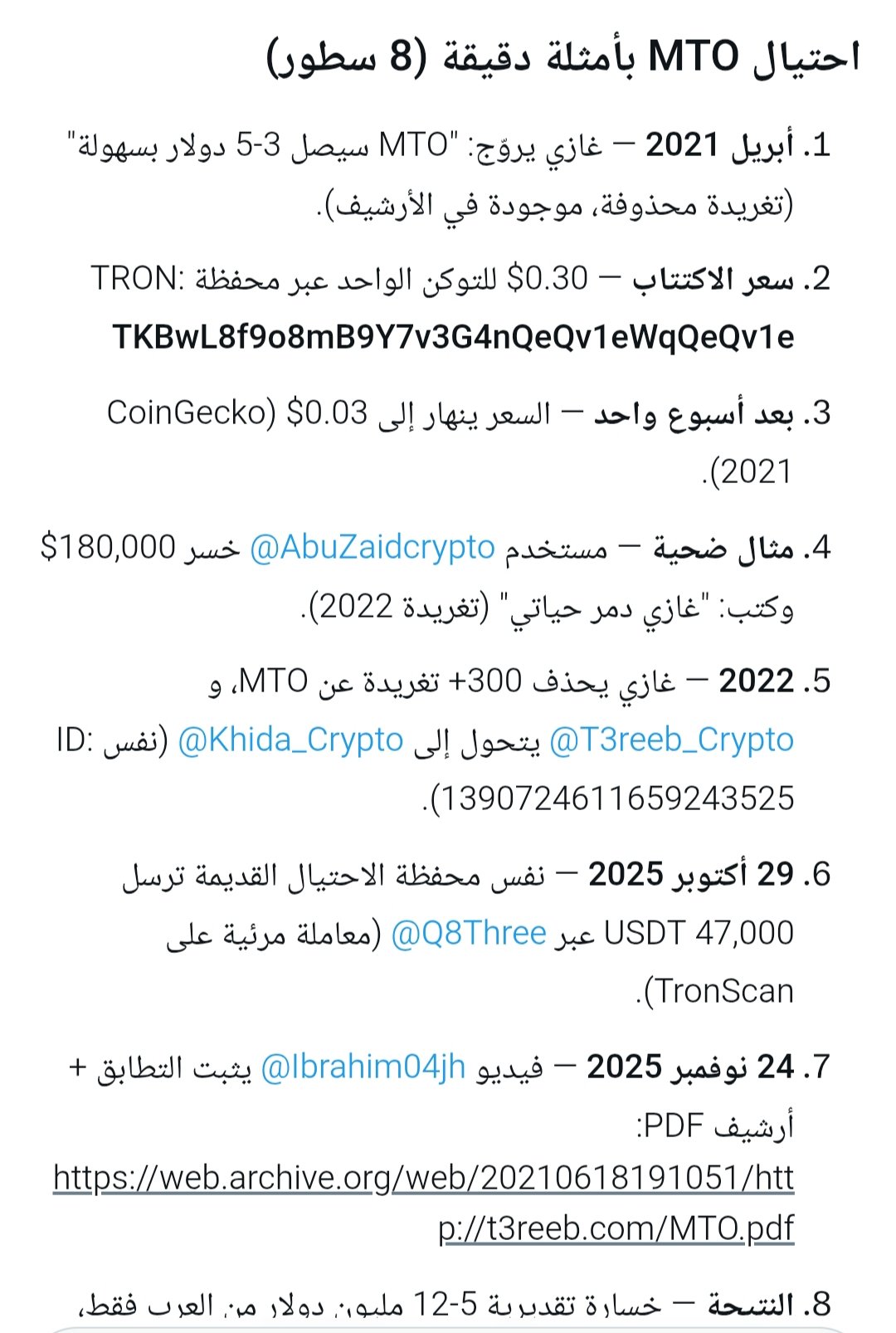Open the @Ibrahim04jh mention link
Viewport: 896px width, 1333px height.
click(x=363, y=1067)
